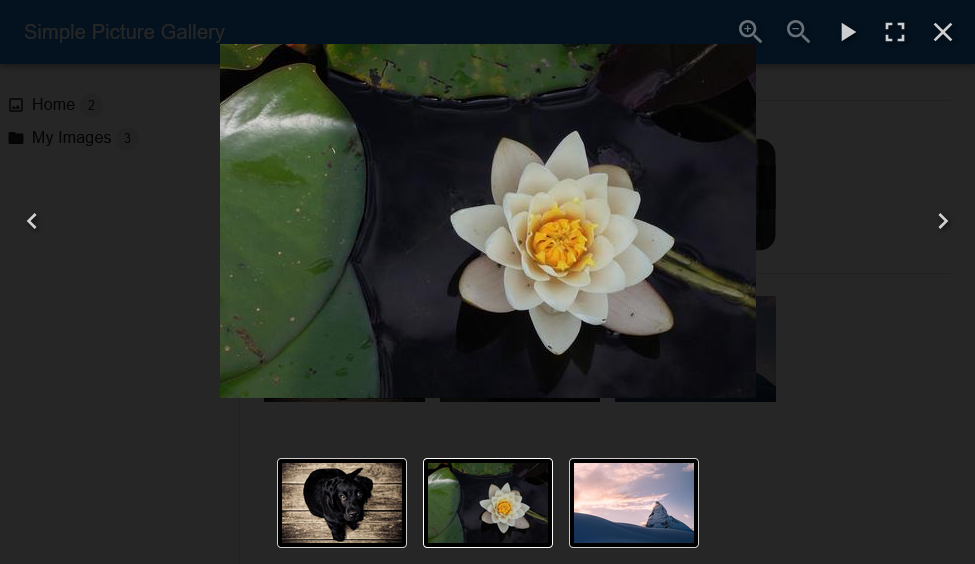The image size is (975, 564).
Task: Select the black dog thumbnail
Action: click(342, 503)
